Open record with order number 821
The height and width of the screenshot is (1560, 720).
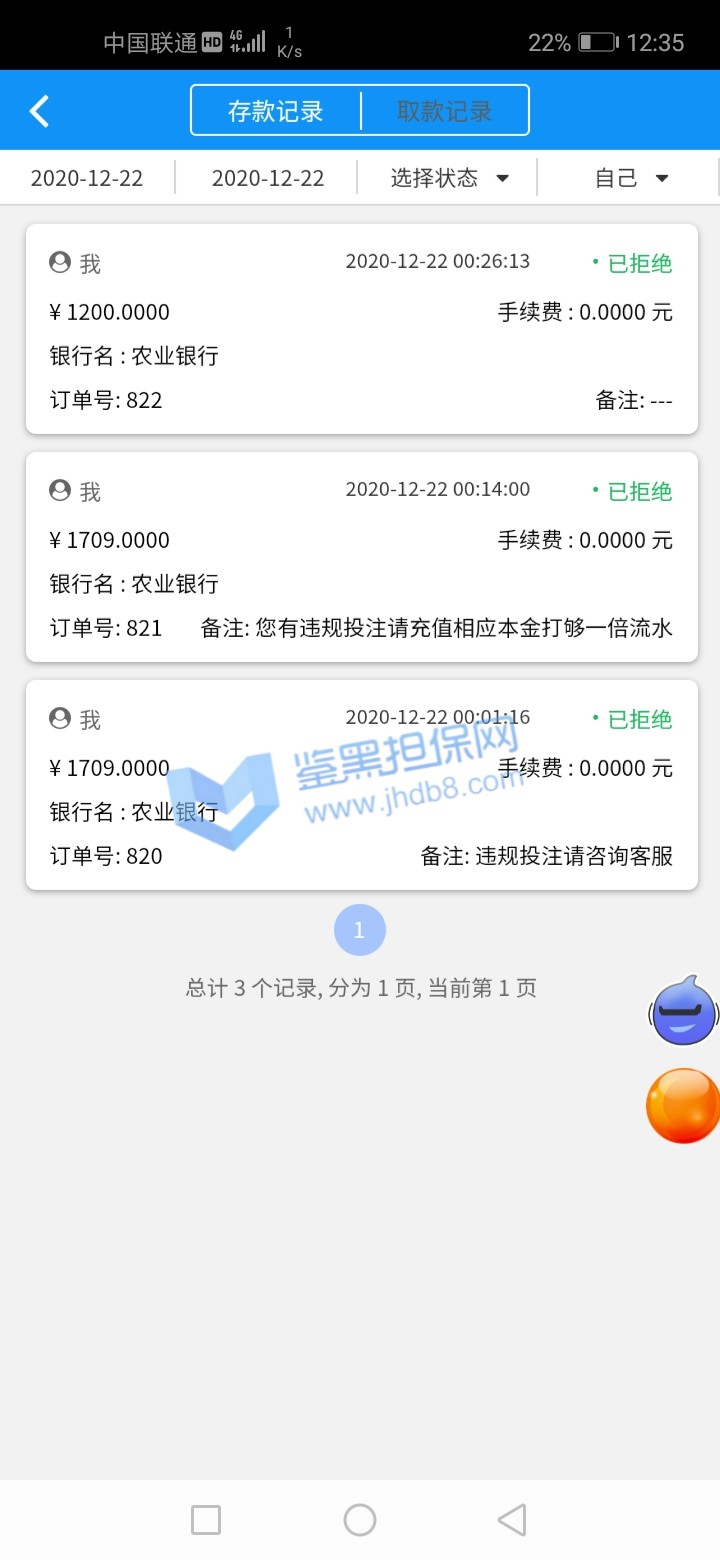click(x=361, y=557)
